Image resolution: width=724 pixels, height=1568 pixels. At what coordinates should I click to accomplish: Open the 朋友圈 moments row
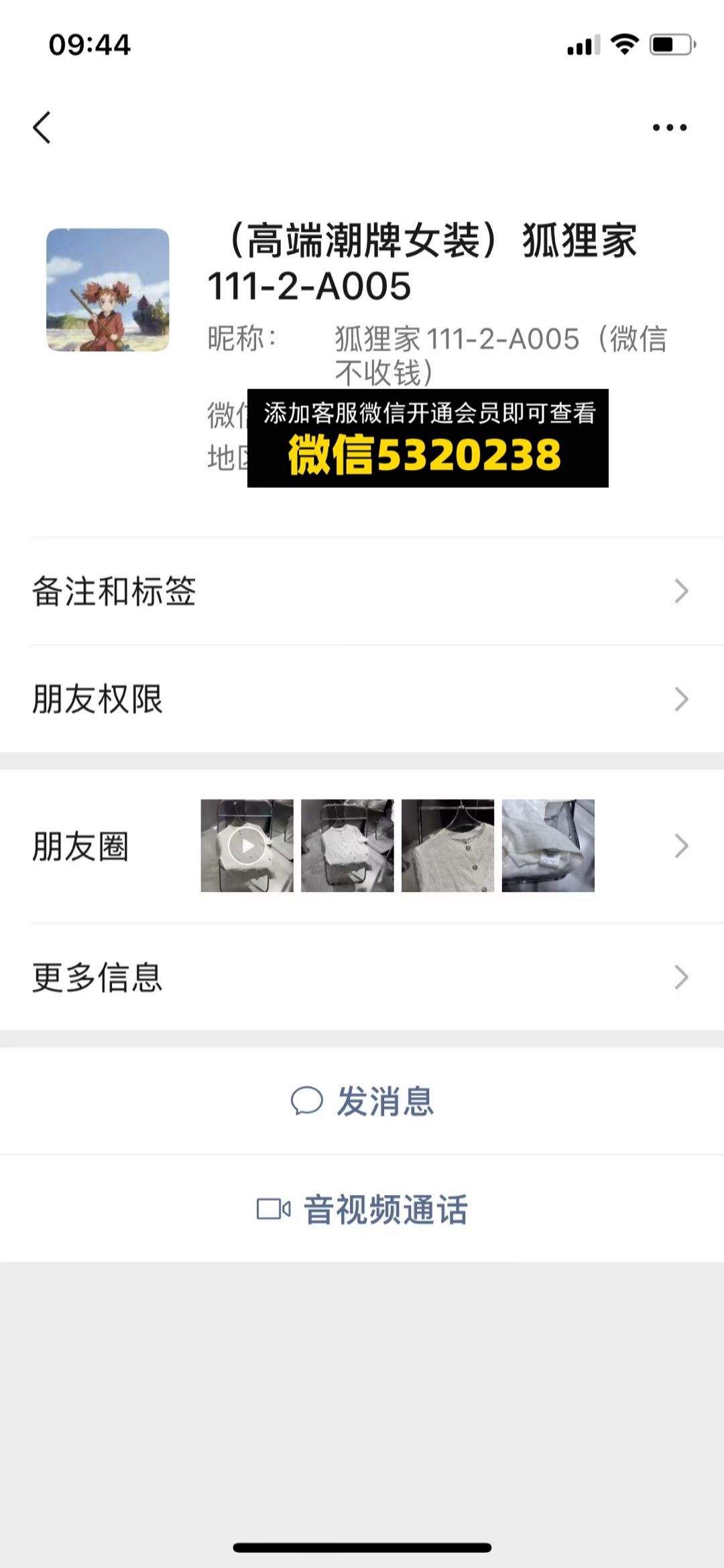(x=362, y=846)
